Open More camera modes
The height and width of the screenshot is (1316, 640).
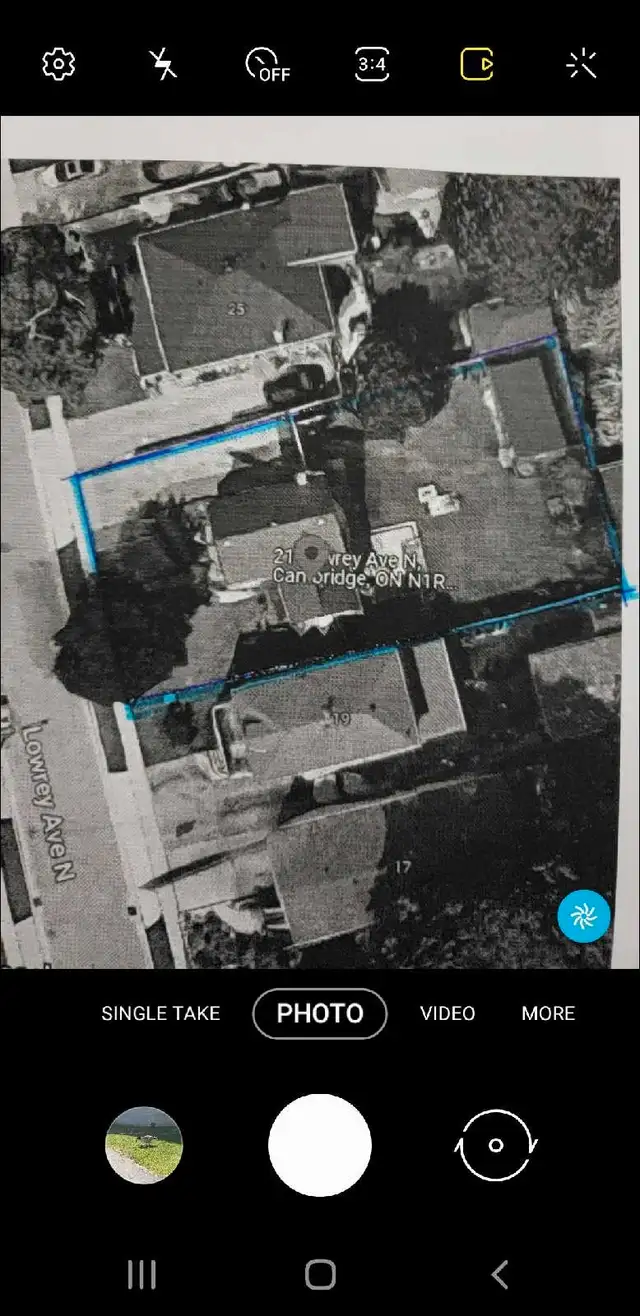coord(548,1013)
